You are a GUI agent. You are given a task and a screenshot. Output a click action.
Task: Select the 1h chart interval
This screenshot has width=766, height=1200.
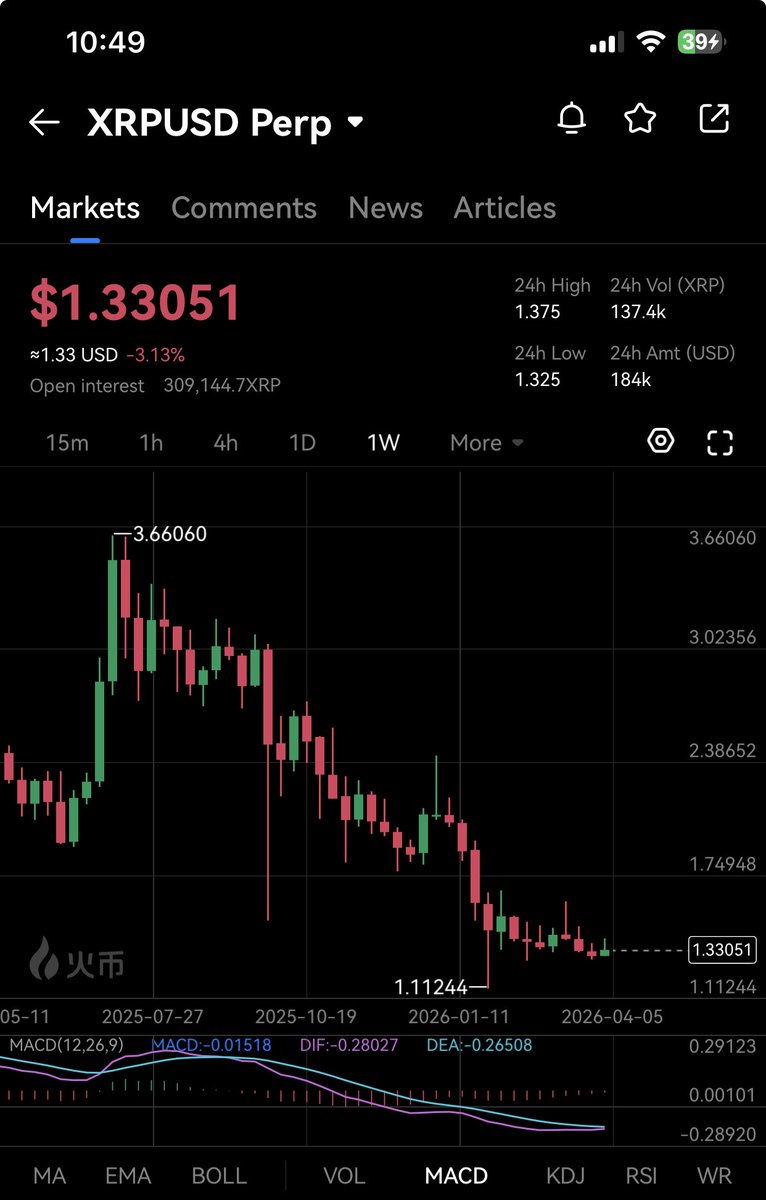pos(151,443)
